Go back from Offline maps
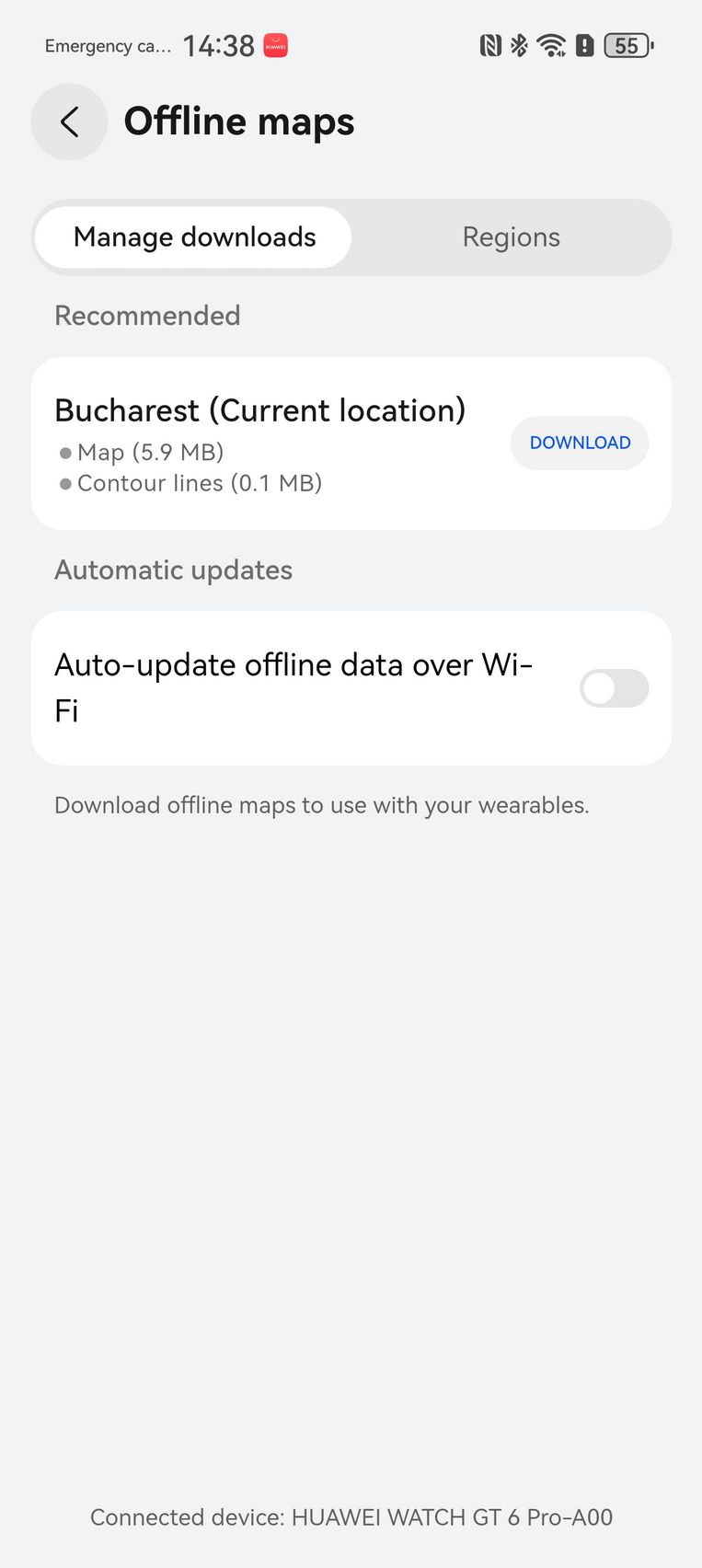This screenshot has width=702, height=1568. (x=69, y=121)
